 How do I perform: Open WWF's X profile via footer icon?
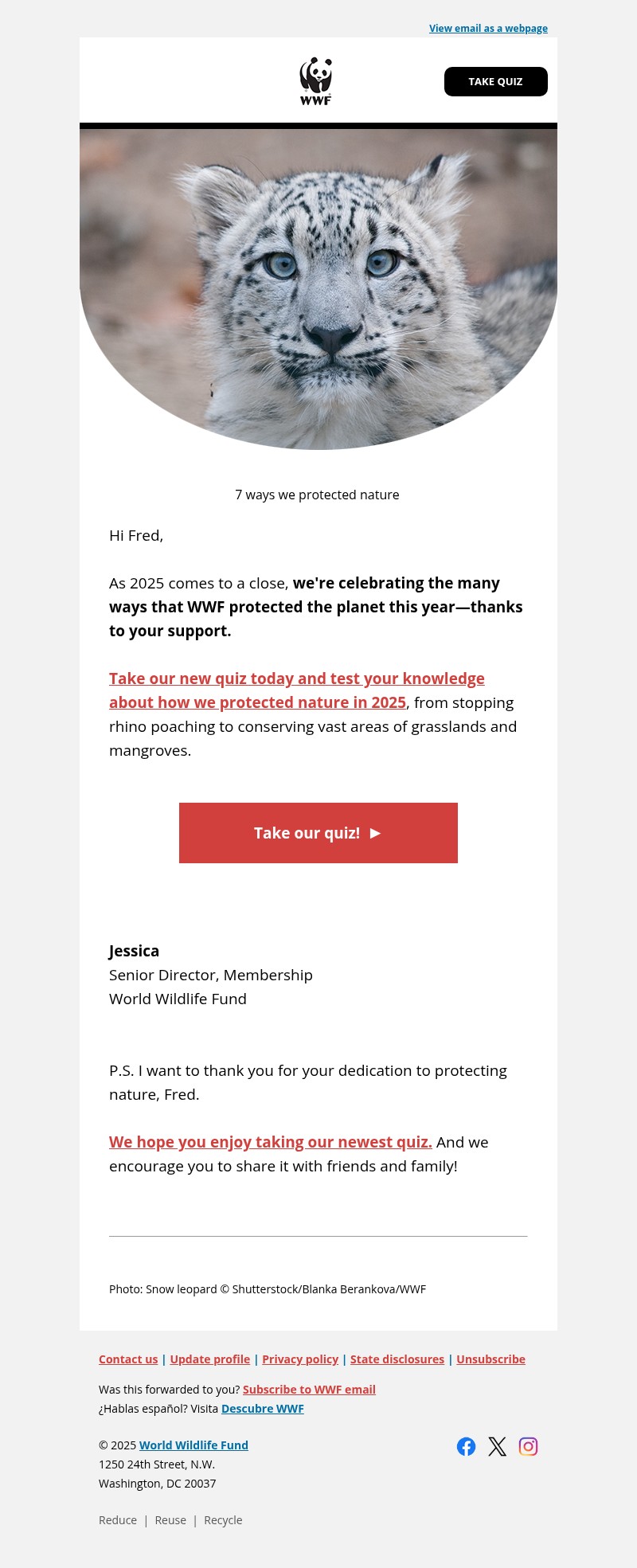tap(498, 1446)
